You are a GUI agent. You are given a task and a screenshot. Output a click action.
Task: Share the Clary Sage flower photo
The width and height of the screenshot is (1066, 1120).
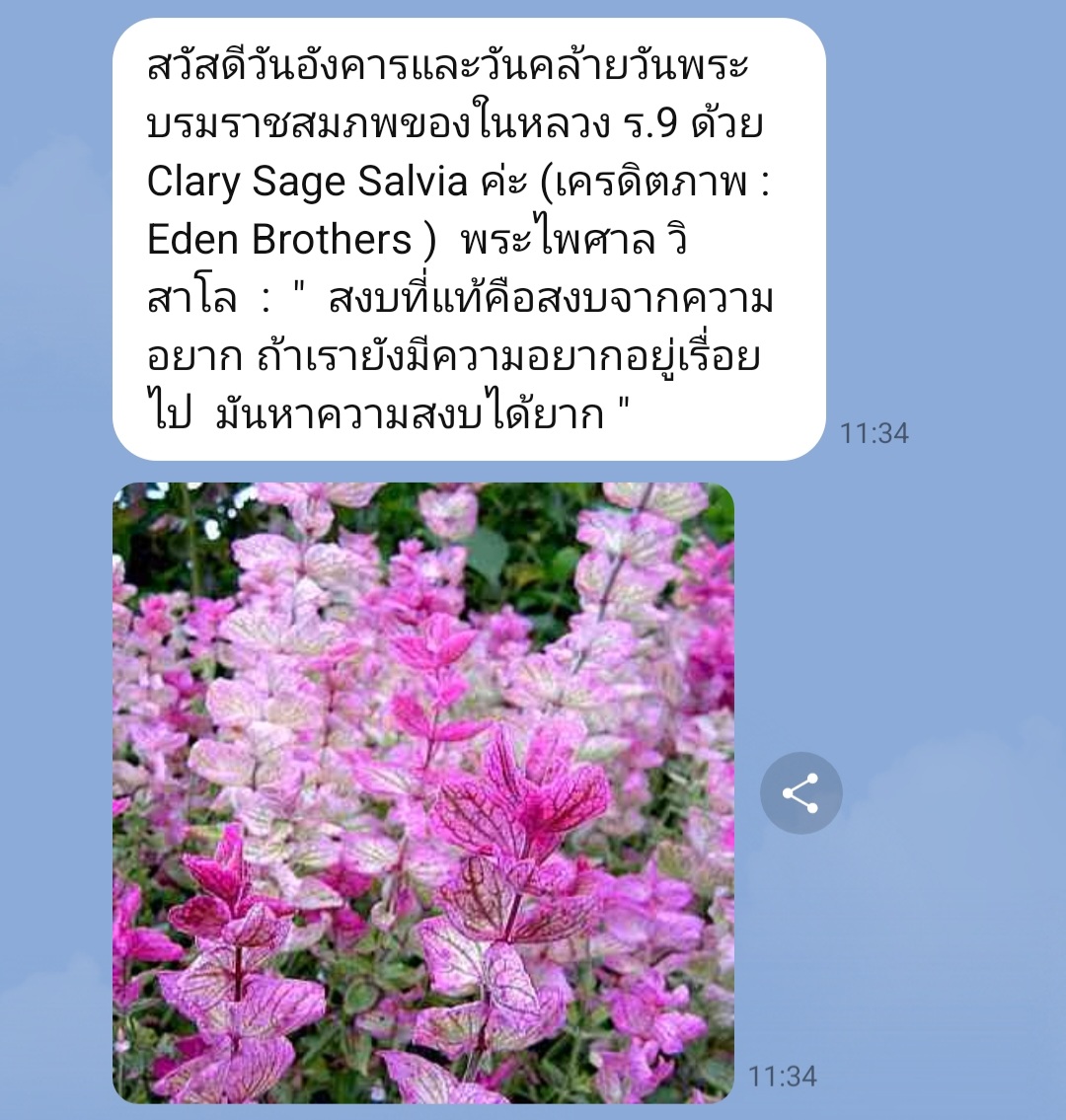(800, 793)
